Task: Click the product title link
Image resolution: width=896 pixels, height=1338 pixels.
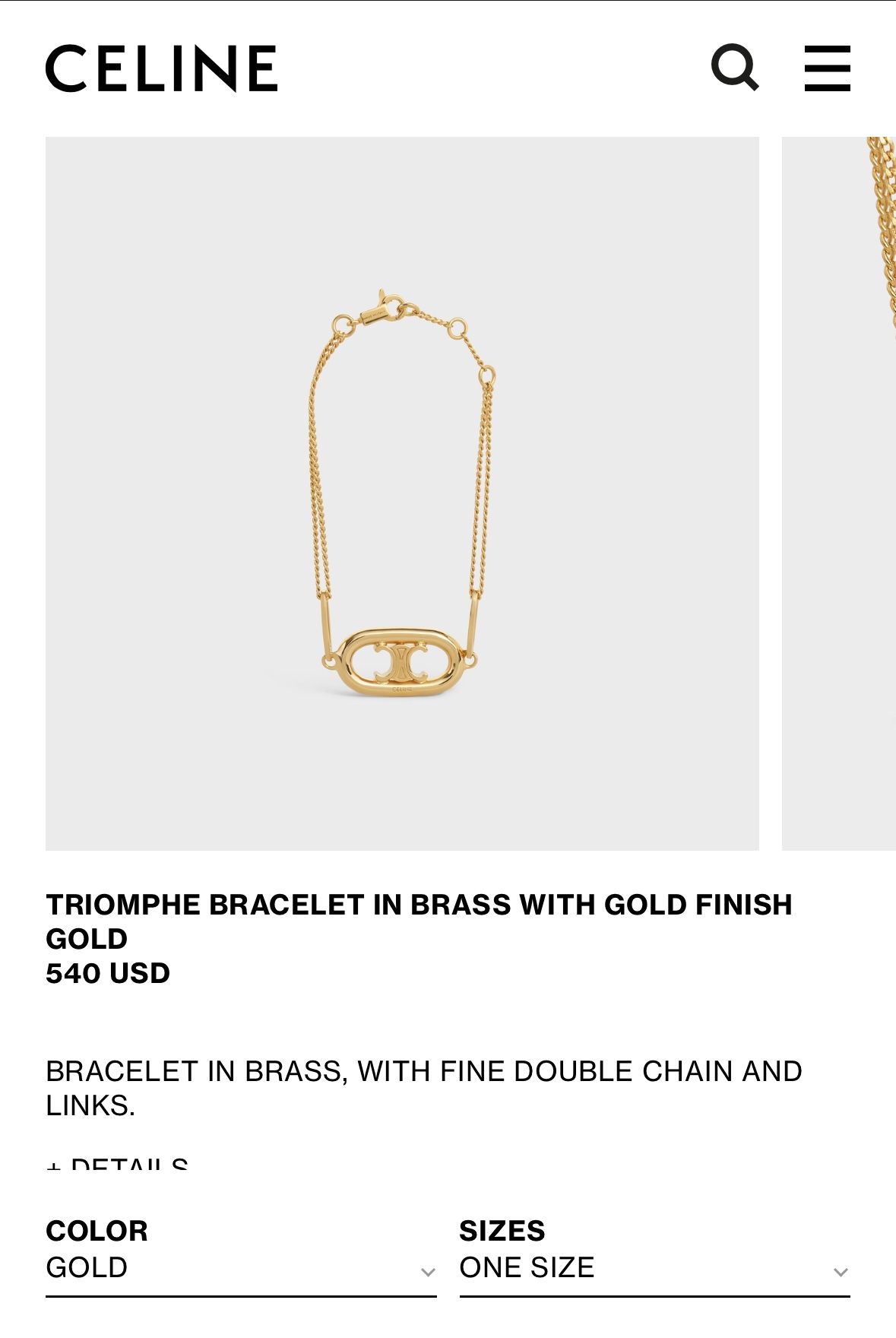Action: [420, 903]
